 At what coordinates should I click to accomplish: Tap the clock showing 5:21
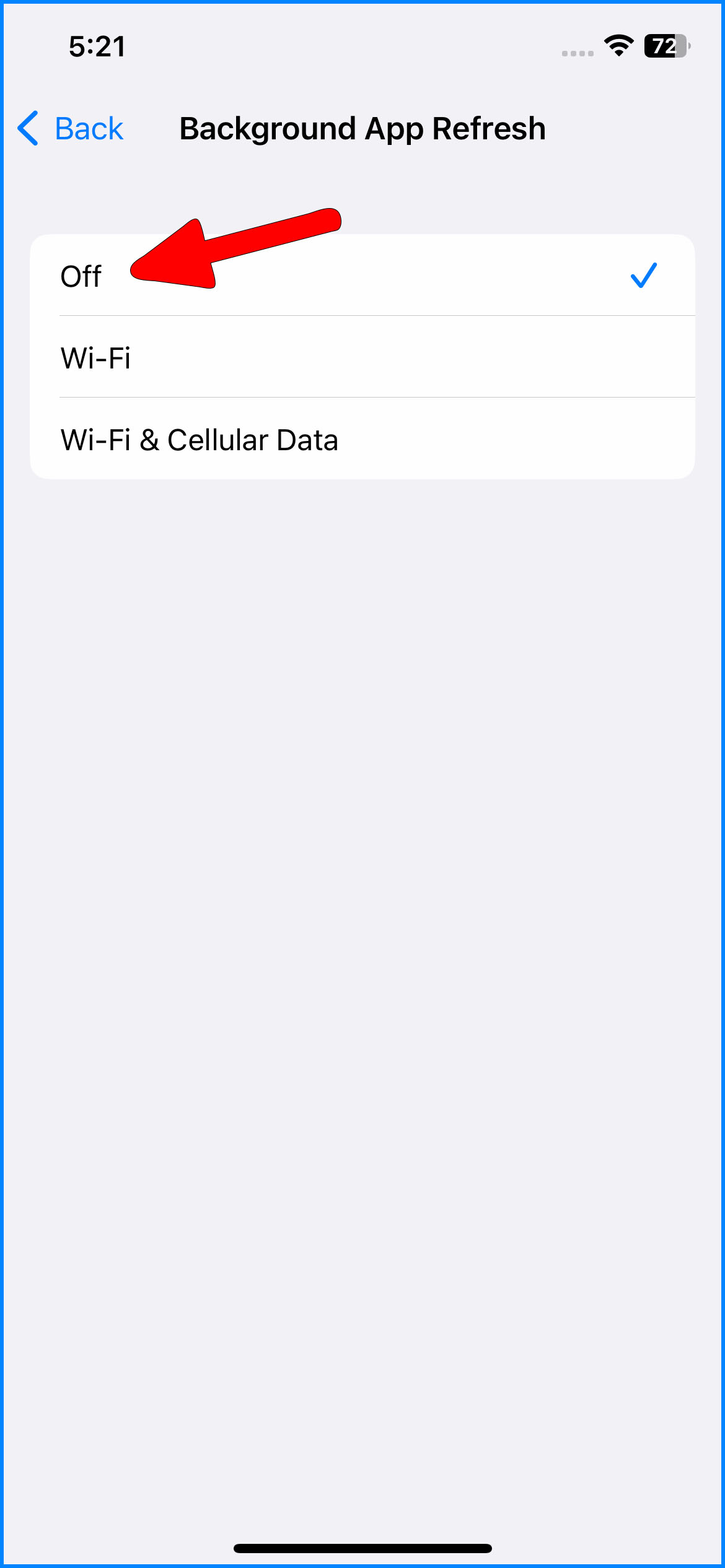(97, 45)
